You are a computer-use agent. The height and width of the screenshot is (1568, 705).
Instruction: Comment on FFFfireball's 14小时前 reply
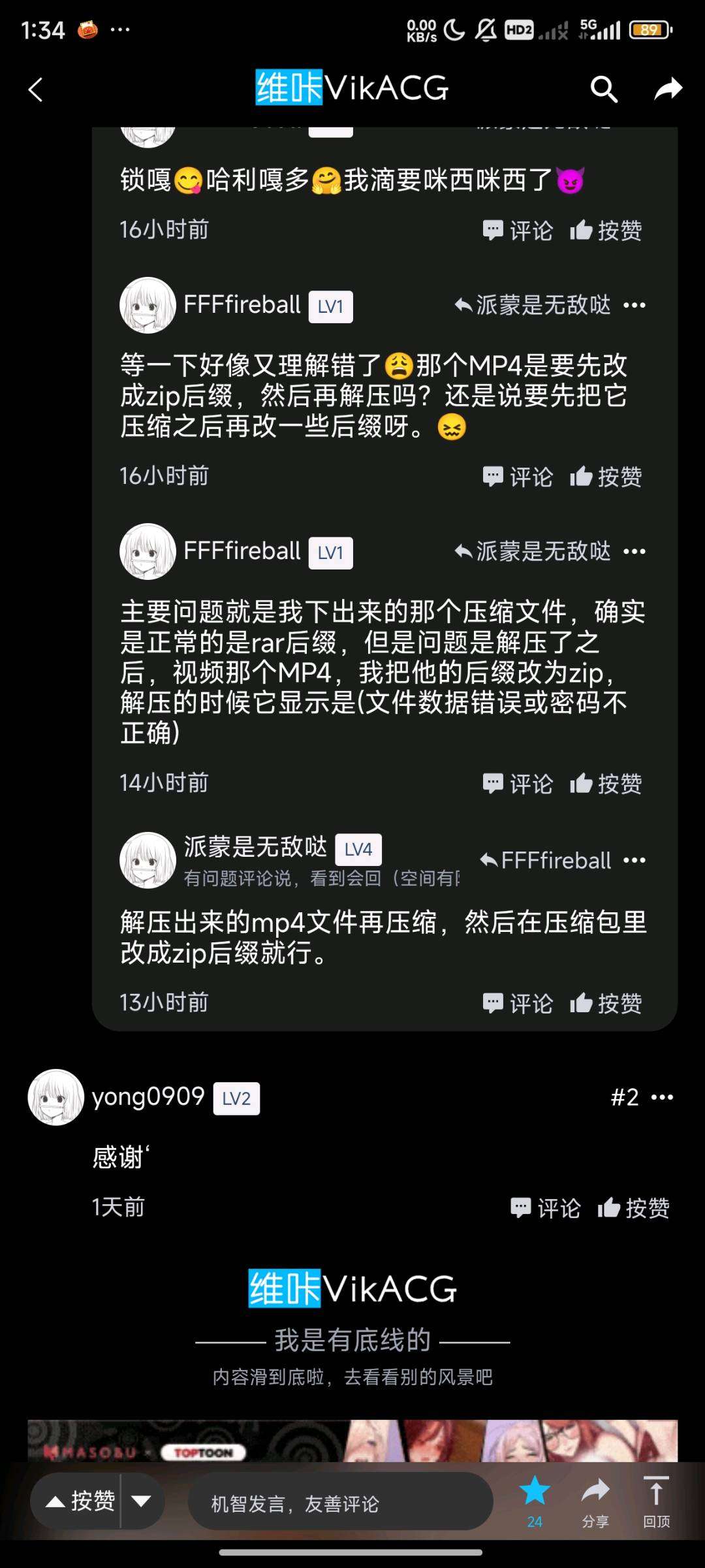pyautogui.click(x=518, y=784)
